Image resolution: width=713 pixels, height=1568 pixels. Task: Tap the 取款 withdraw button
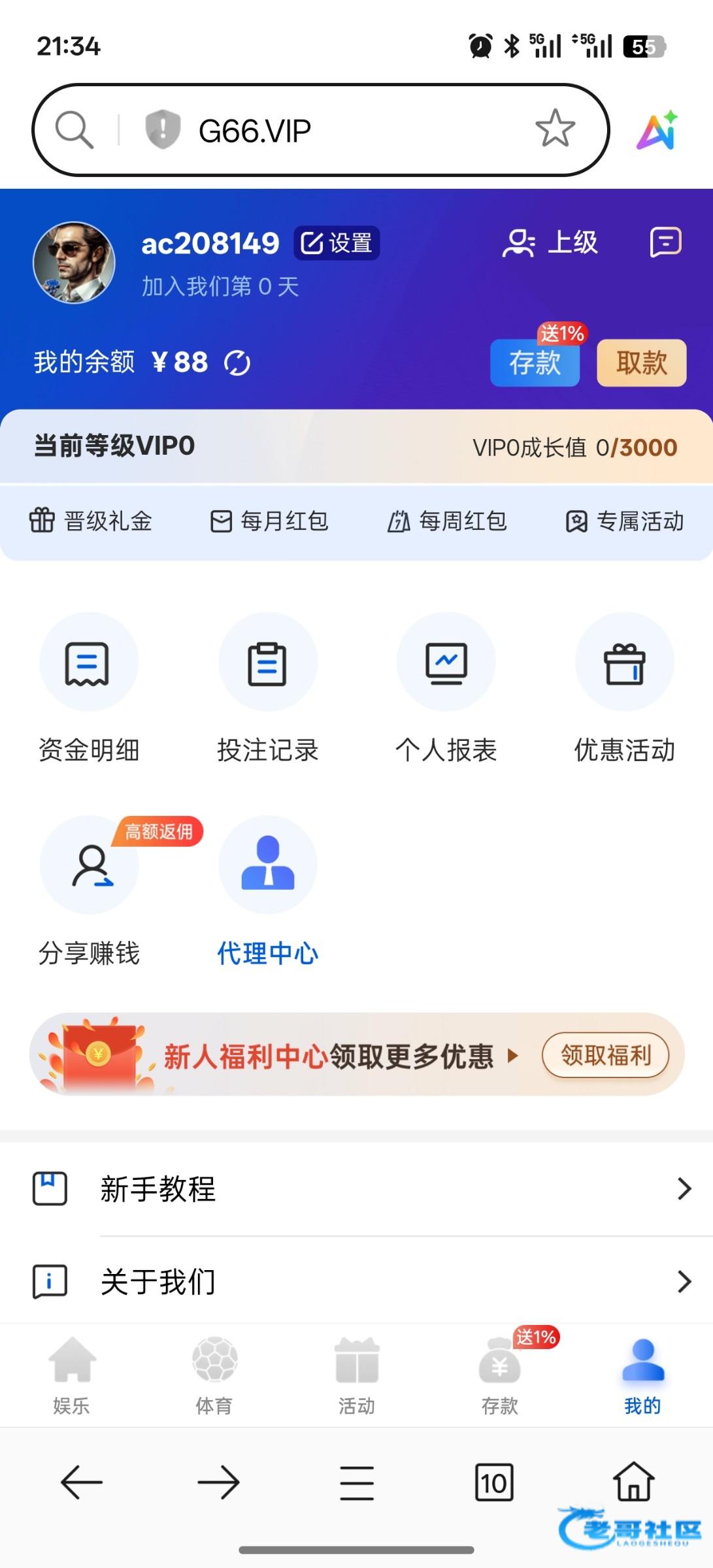pyautogui.click(x=641, y=363)
